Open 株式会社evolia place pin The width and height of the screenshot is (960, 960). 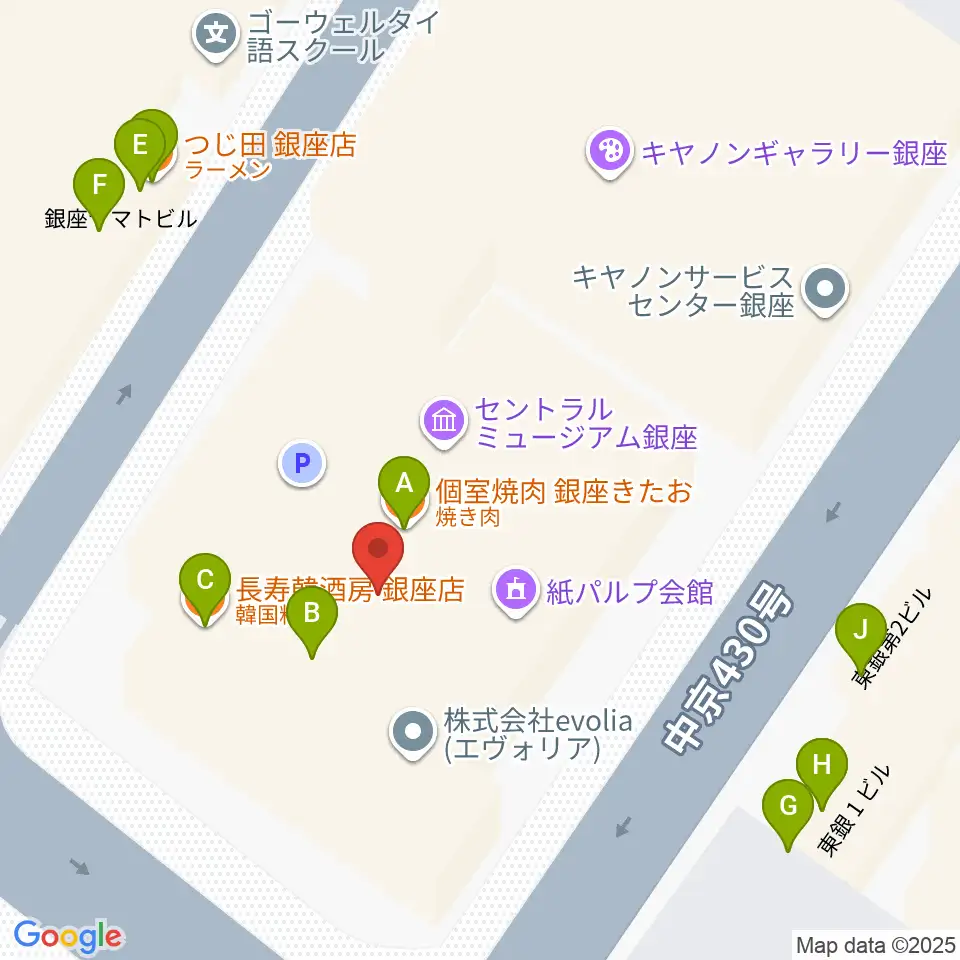413,734
